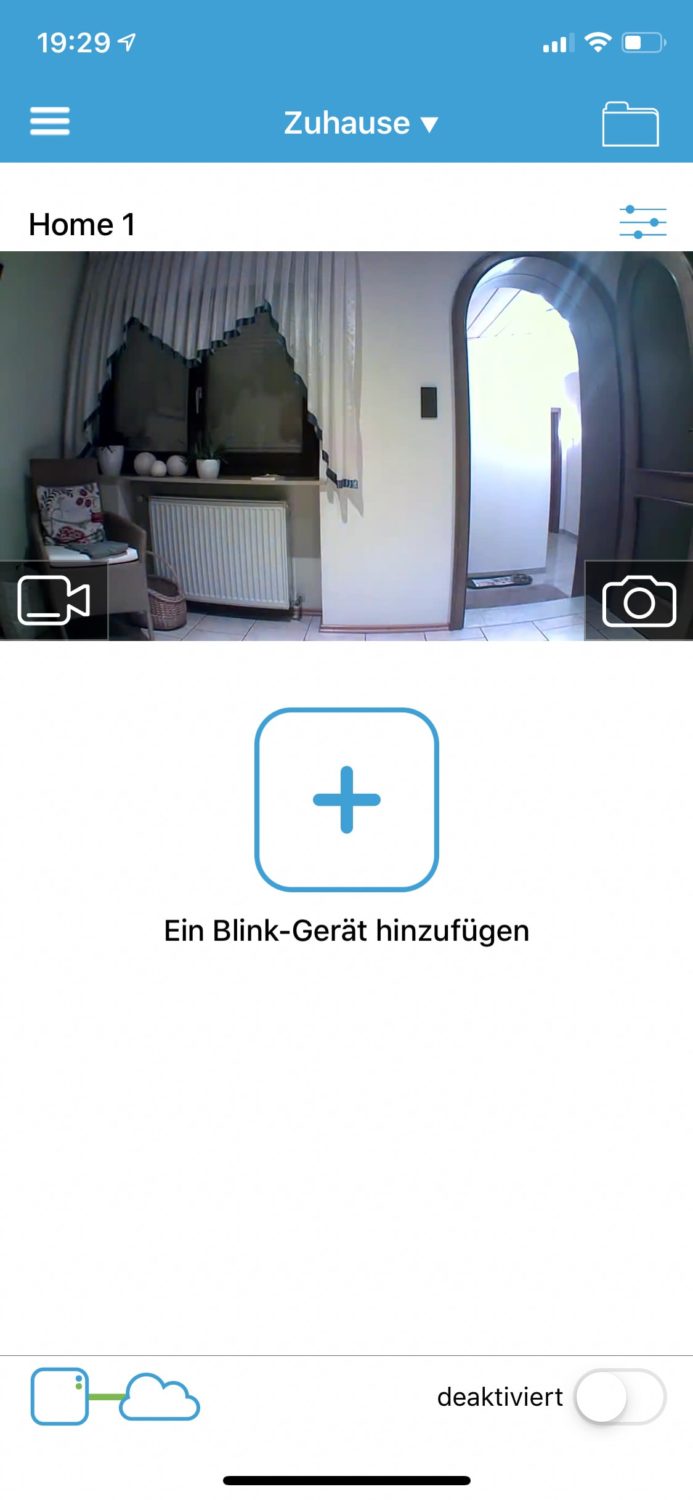
Task: Open the hamburger menu
Action: [x=49, y=122]
